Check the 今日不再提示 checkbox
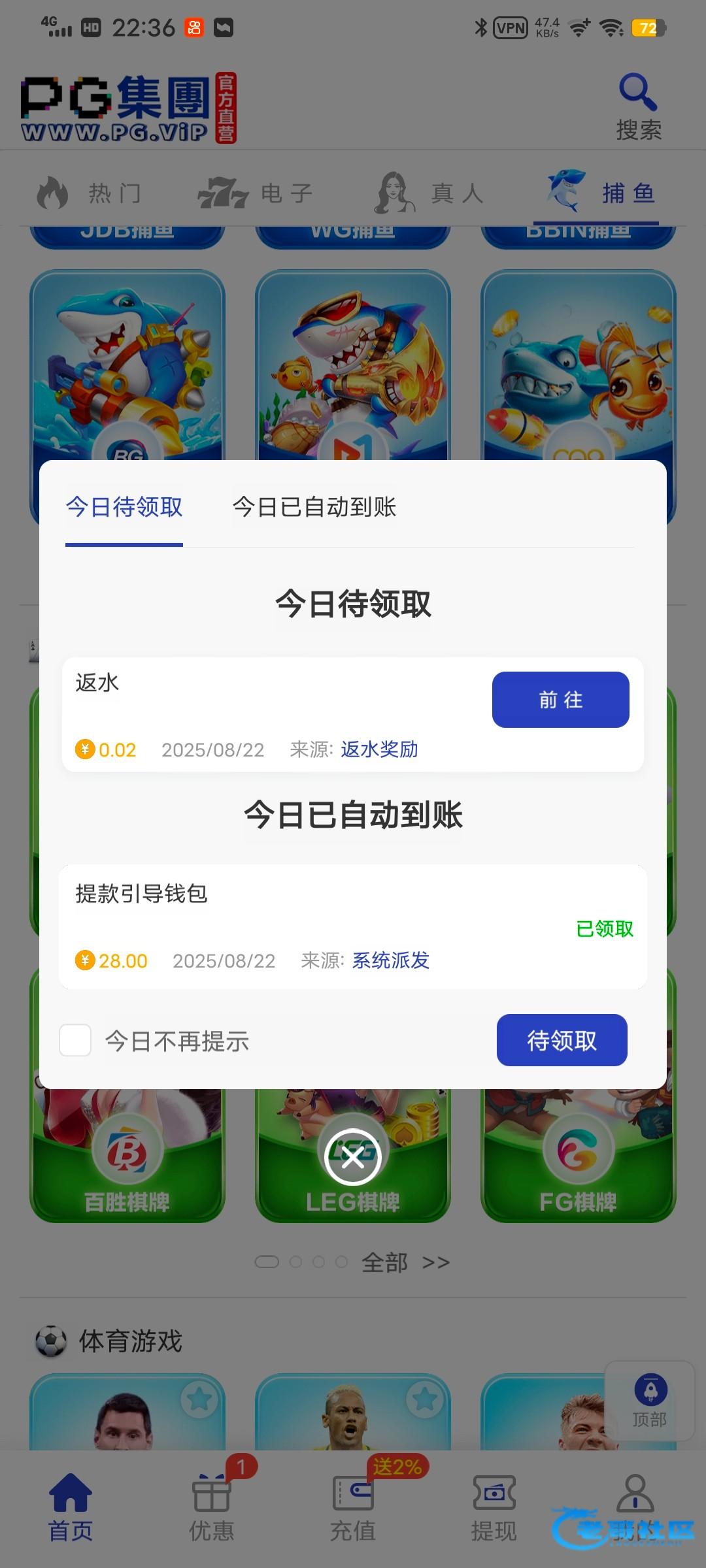The width and height of the screenshot is (706, 1568). (75, 1040)
